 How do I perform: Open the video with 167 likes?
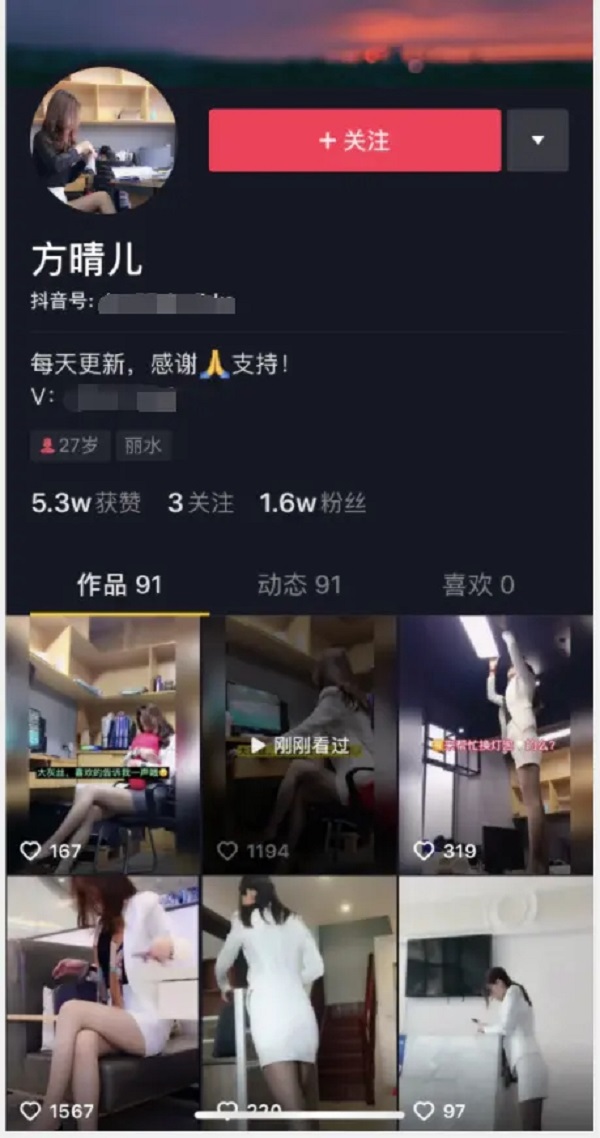[102, 744]
